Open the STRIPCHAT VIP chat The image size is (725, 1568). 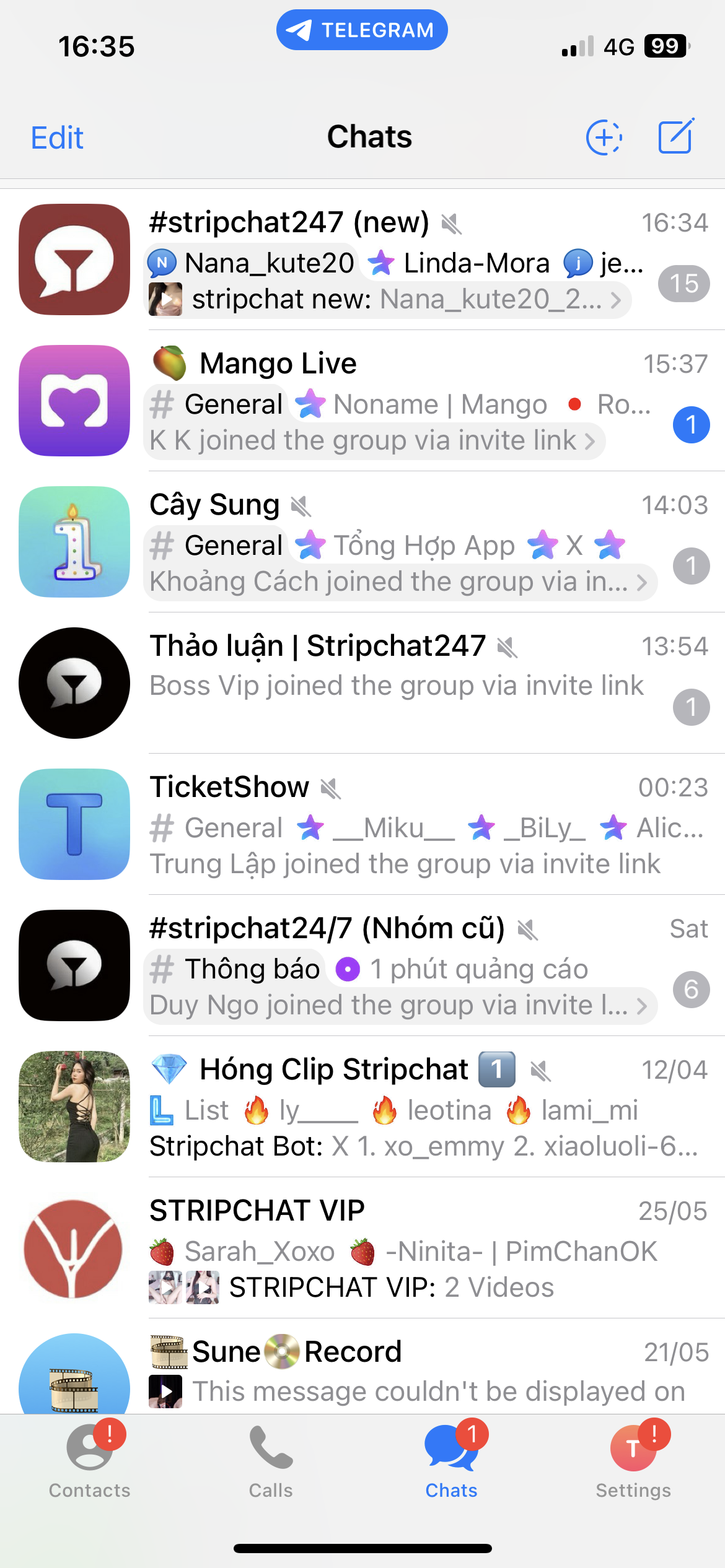point(362,1248)
